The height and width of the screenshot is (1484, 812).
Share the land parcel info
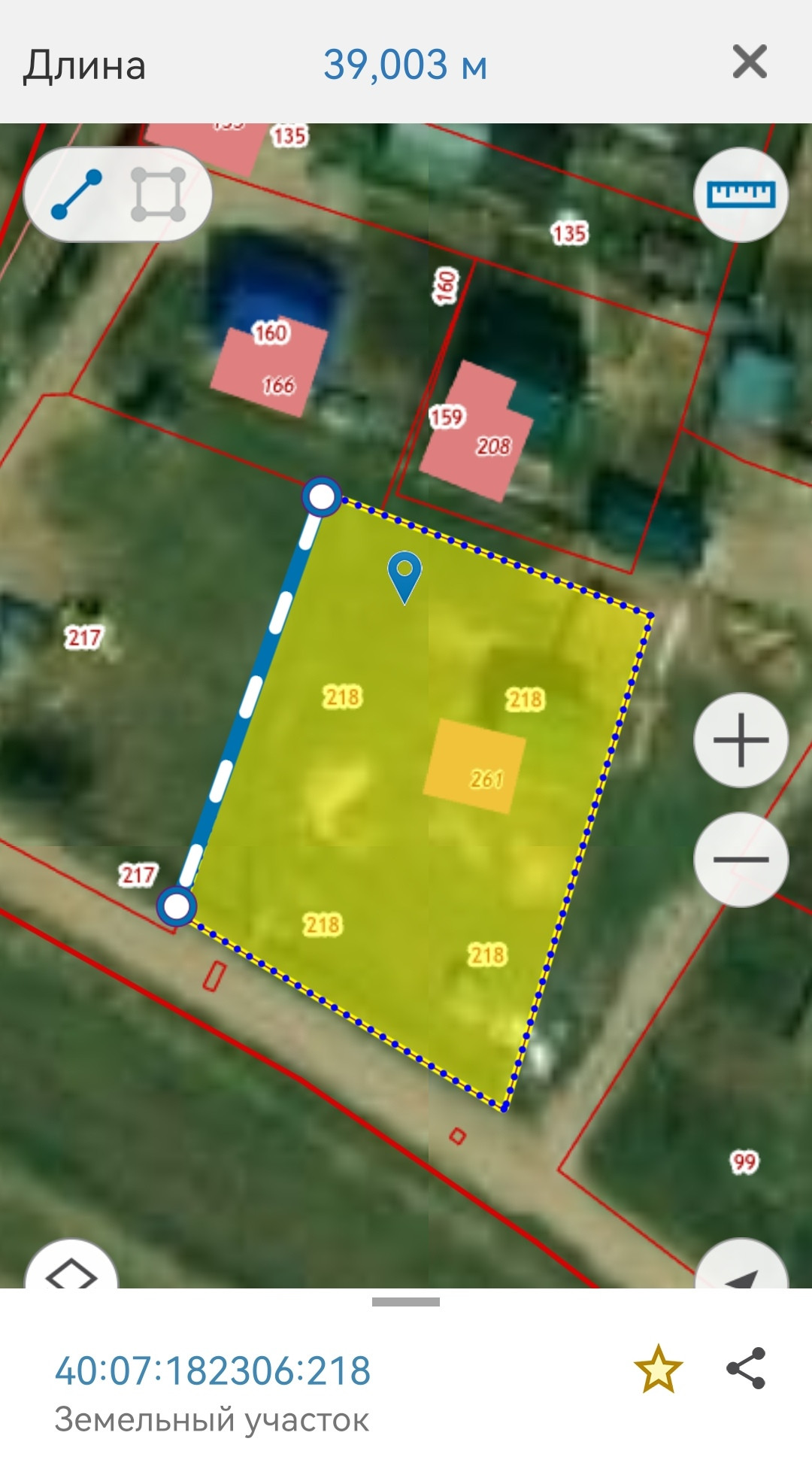[746, 1368]
